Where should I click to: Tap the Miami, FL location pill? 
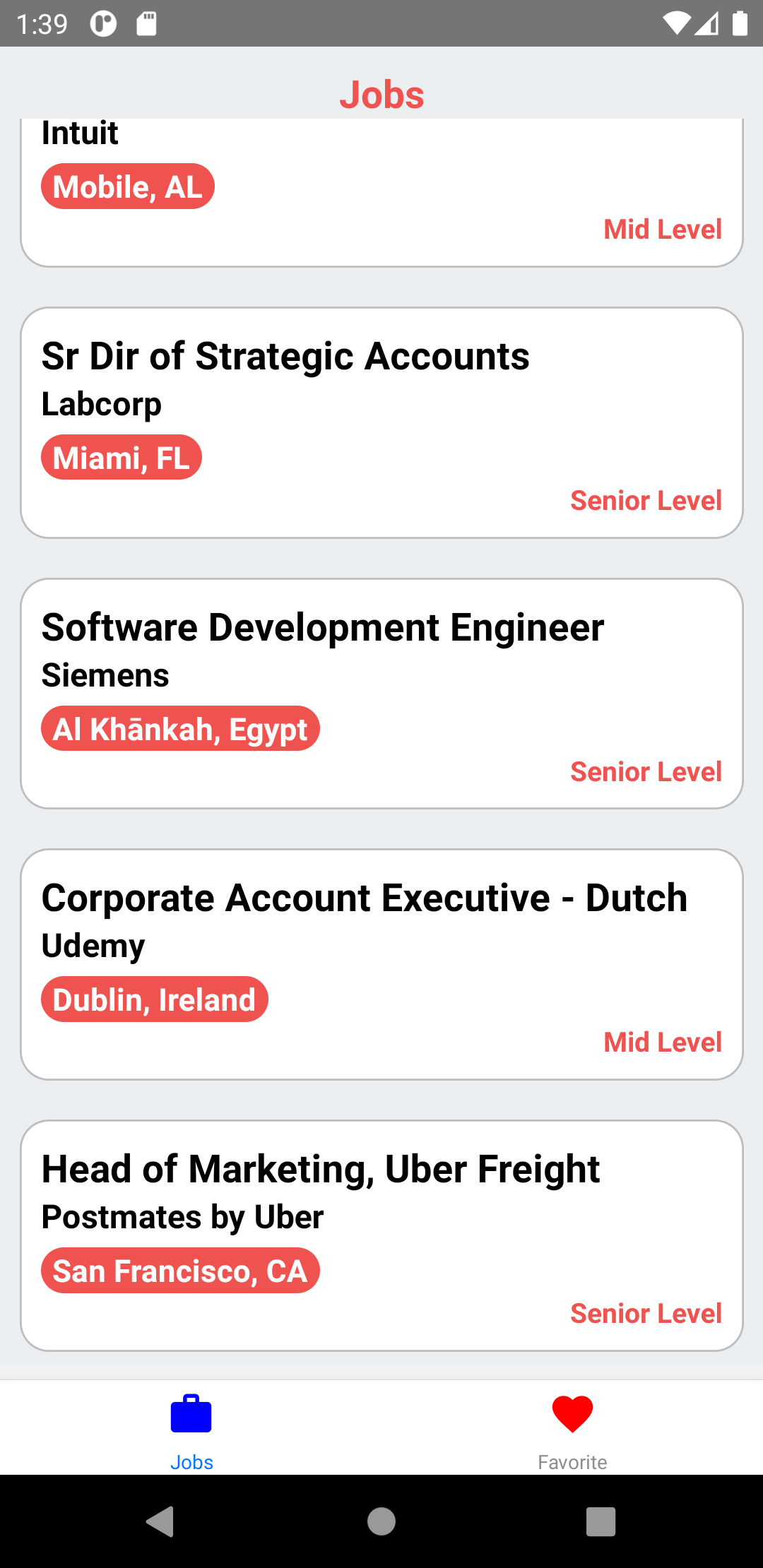(122, 458)
